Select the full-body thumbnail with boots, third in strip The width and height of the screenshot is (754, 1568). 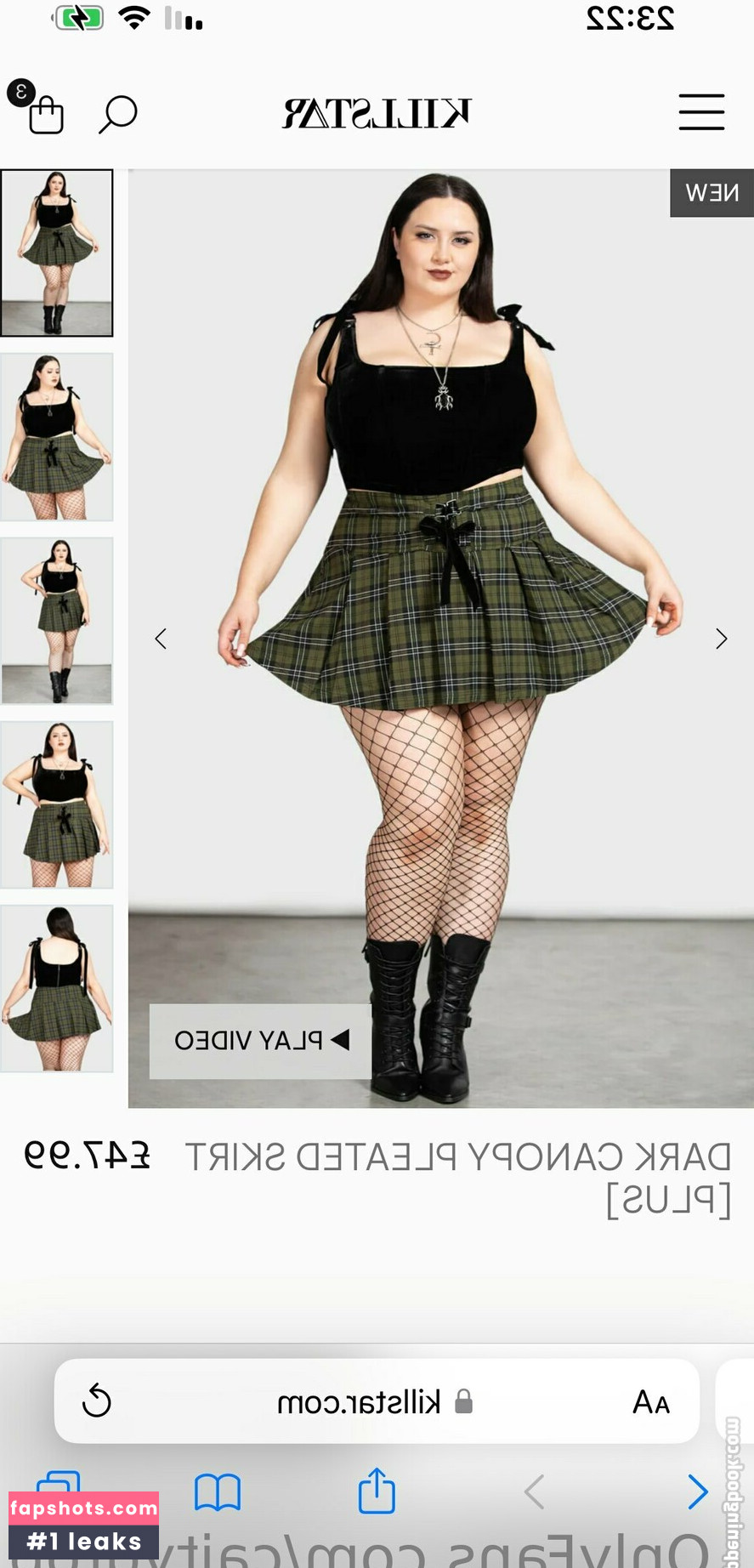[57, 621]
